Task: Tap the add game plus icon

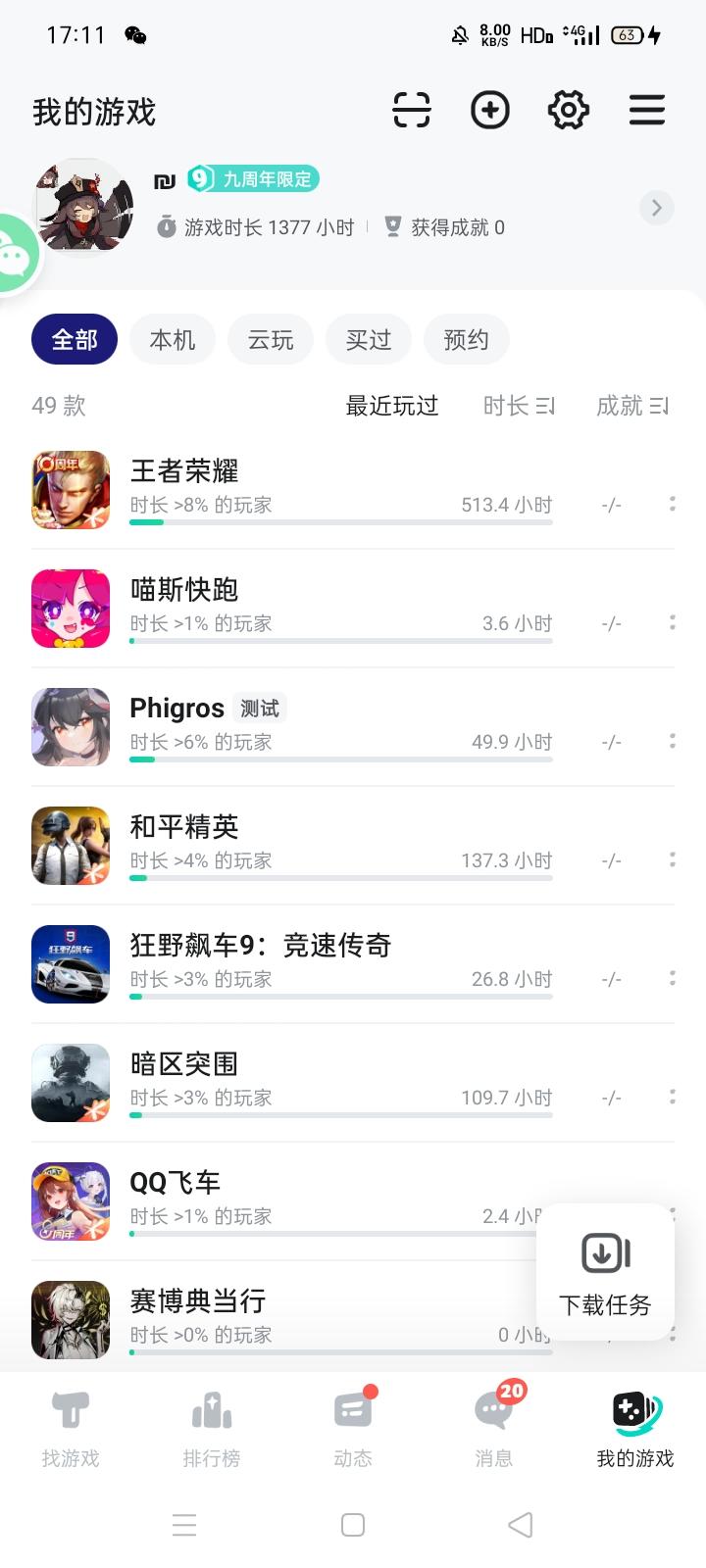Action: click(x=490, y=110)
